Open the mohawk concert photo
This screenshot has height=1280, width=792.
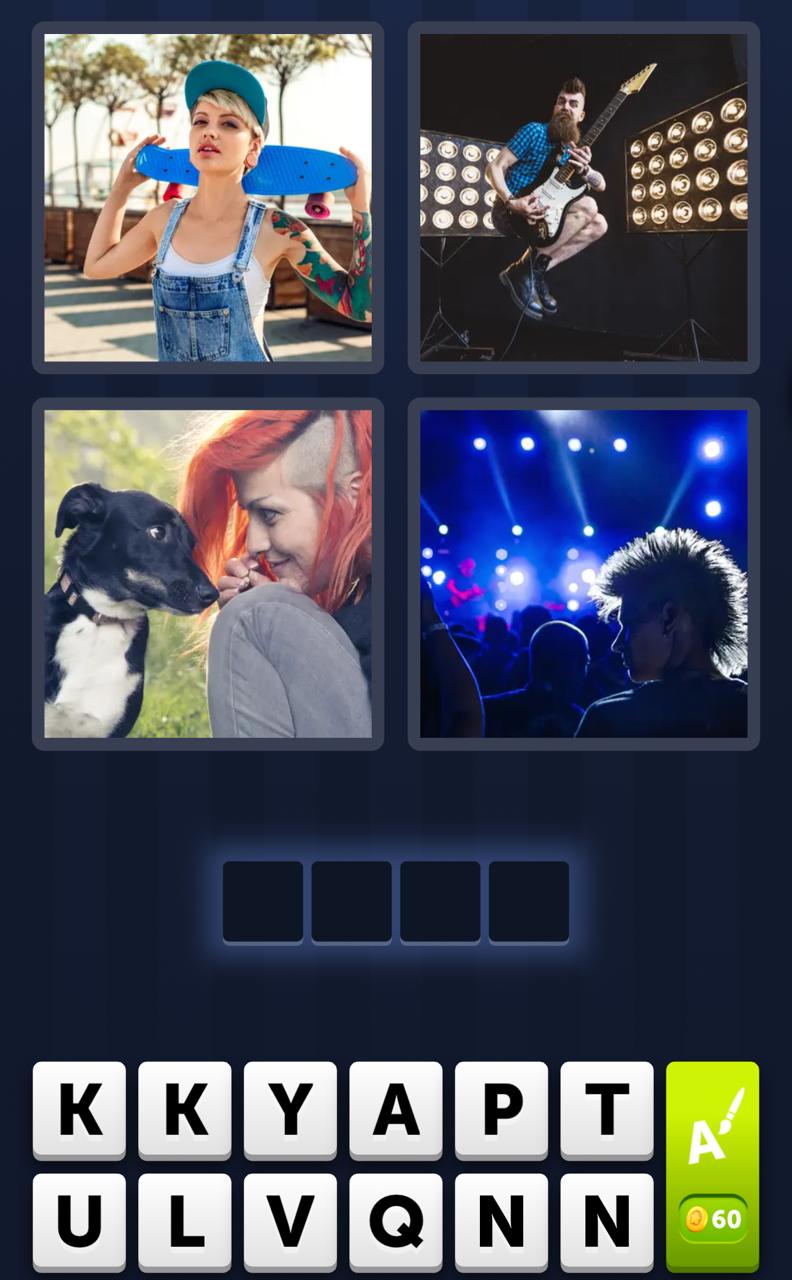pyautogui.click(x=584, y=574)
